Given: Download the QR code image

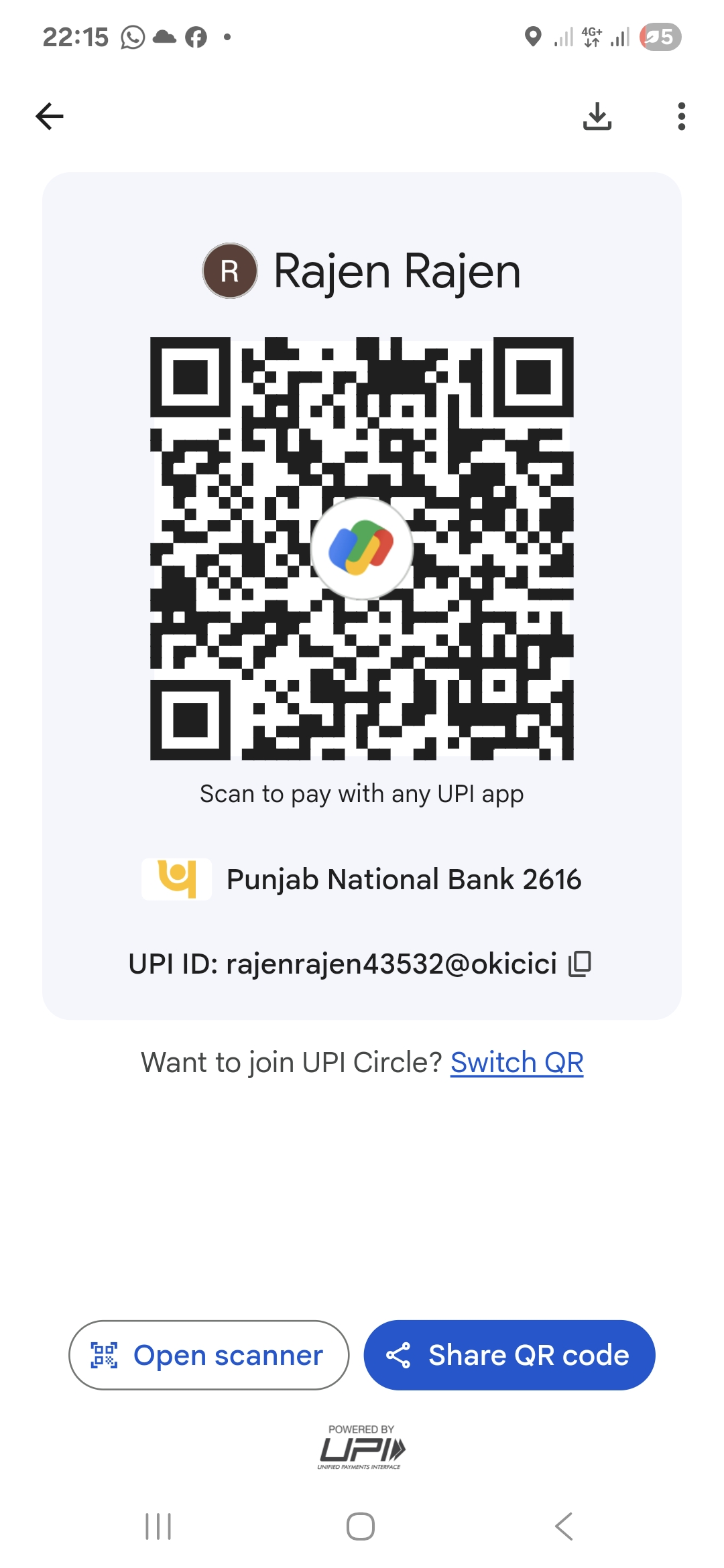Looking at the screenshot, I should 597,116.
